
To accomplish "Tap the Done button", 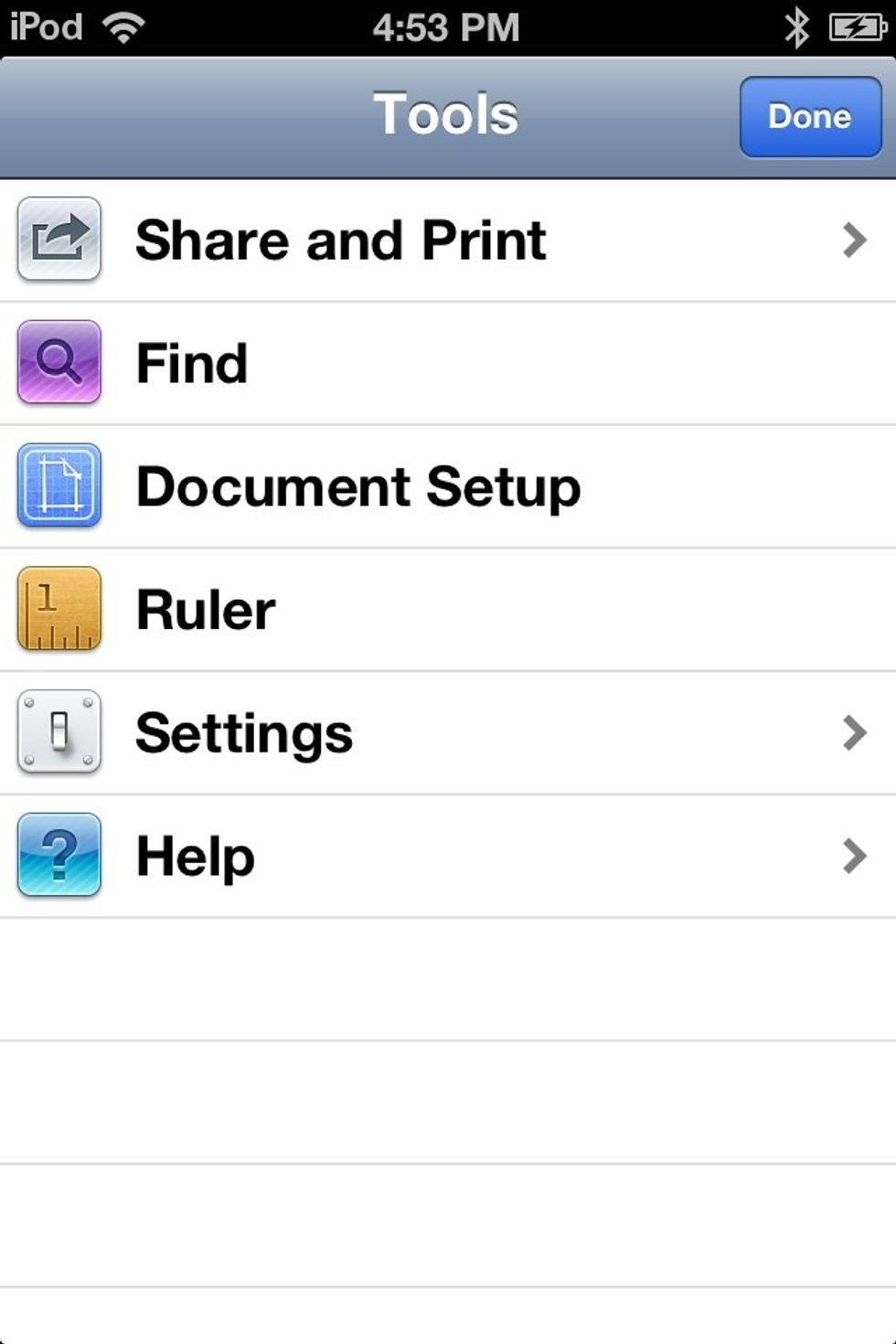I will click(x=810, y=116).
